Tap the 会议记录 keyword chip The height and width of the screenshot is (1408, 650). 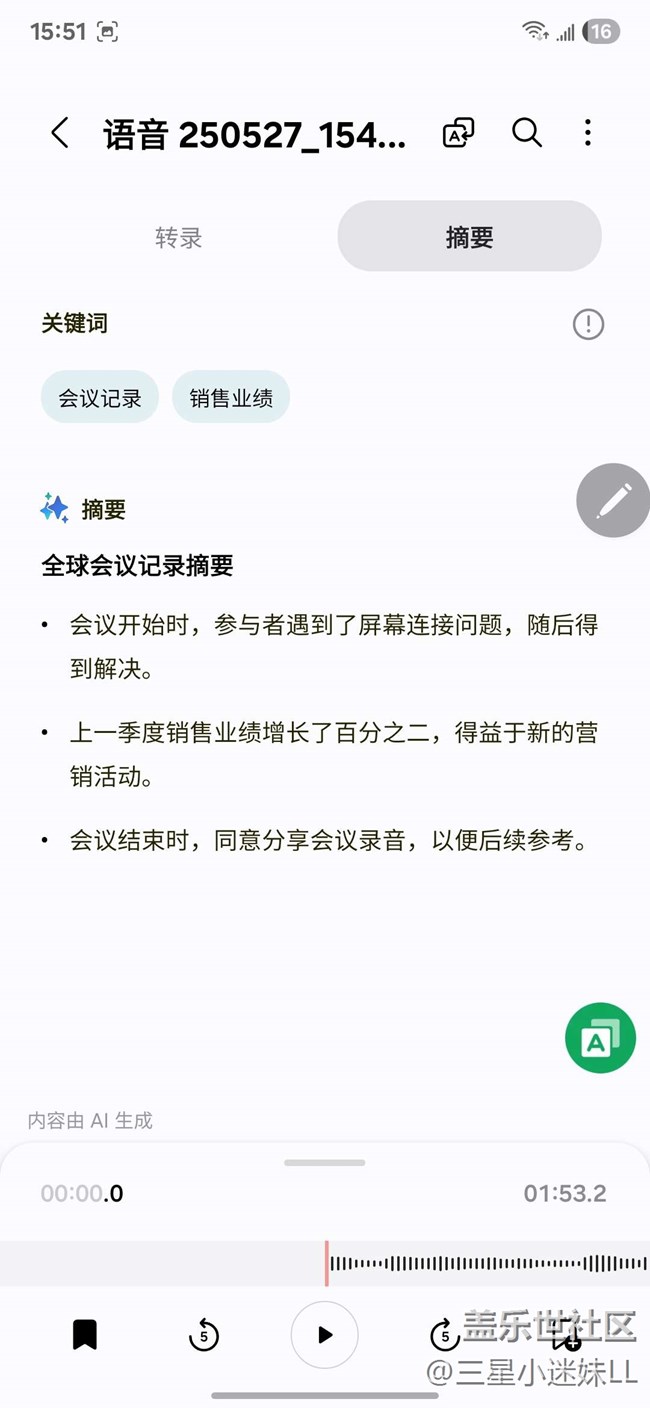100,398
